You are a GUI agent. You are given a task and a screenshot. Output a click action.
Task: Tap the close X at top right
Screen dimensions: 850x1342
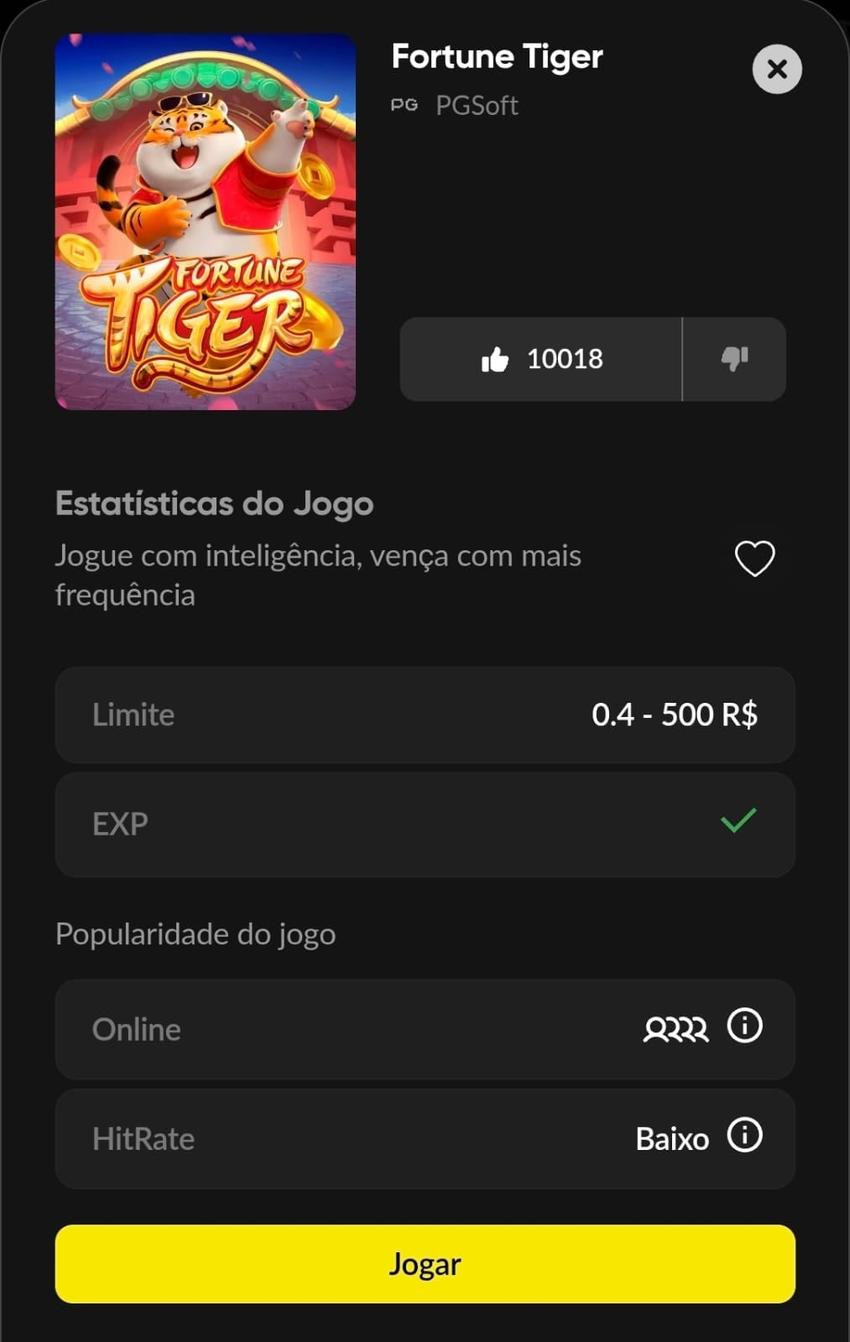(x=777, y=69)
